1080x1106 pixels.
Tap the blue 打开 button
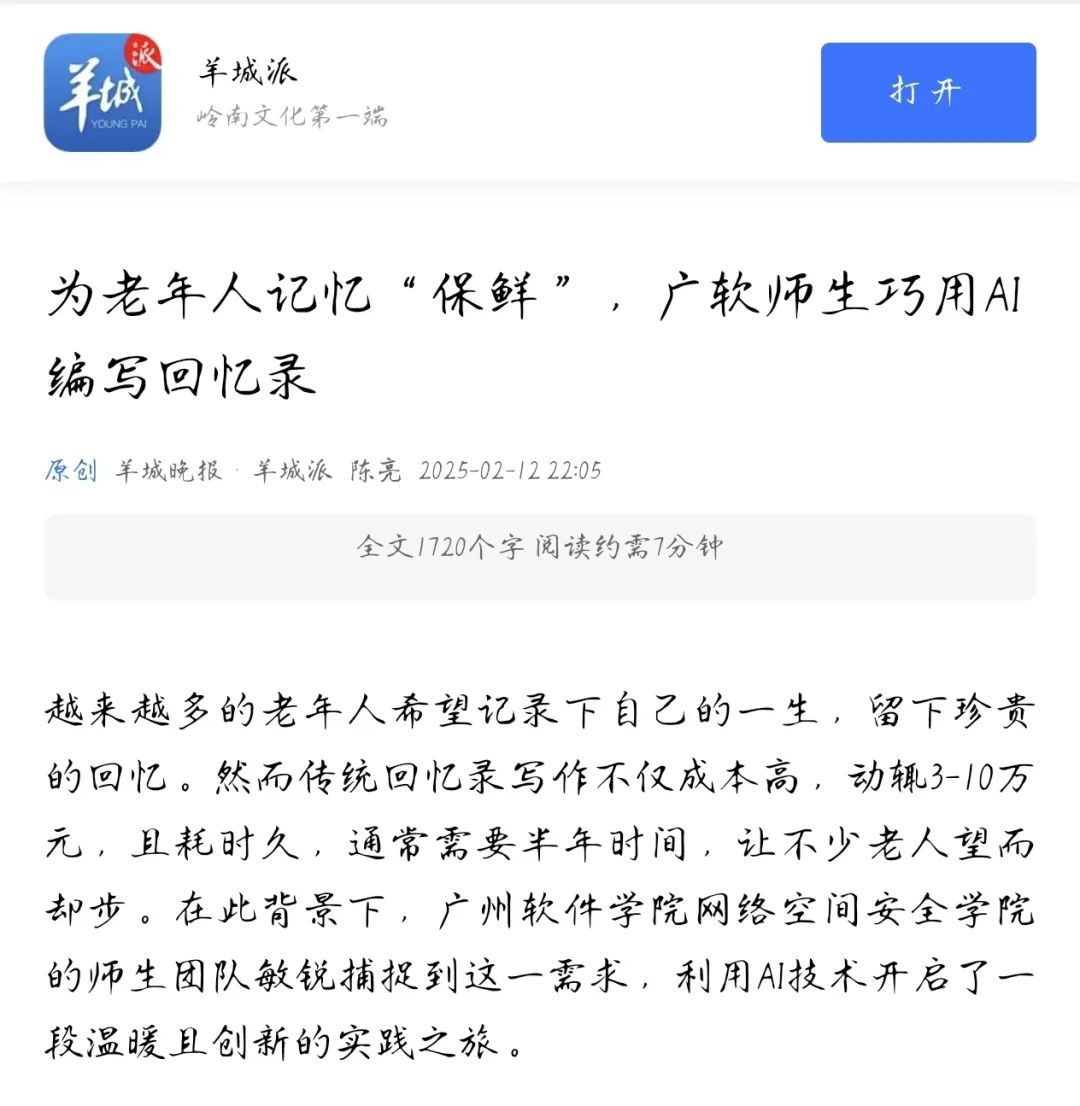(927, 93)
